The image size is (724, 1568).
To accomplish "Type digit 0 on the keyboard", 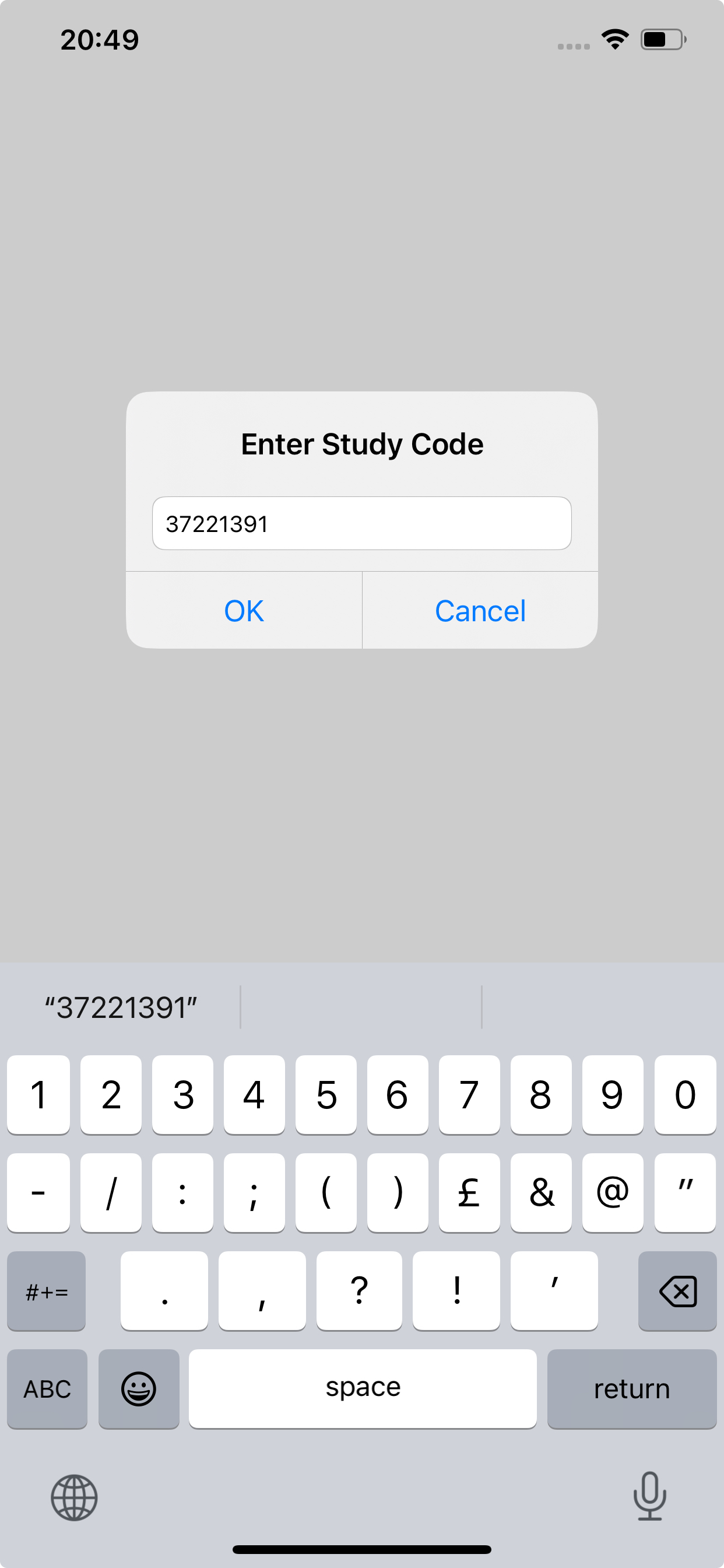I will 685,1094.
